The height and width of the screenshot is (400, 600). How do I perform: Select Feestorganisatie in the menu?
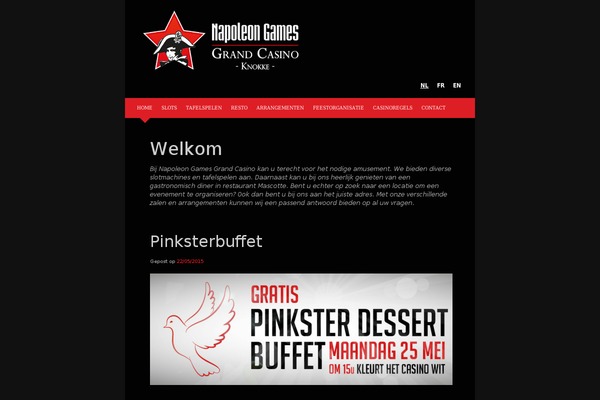click(338, 107)
